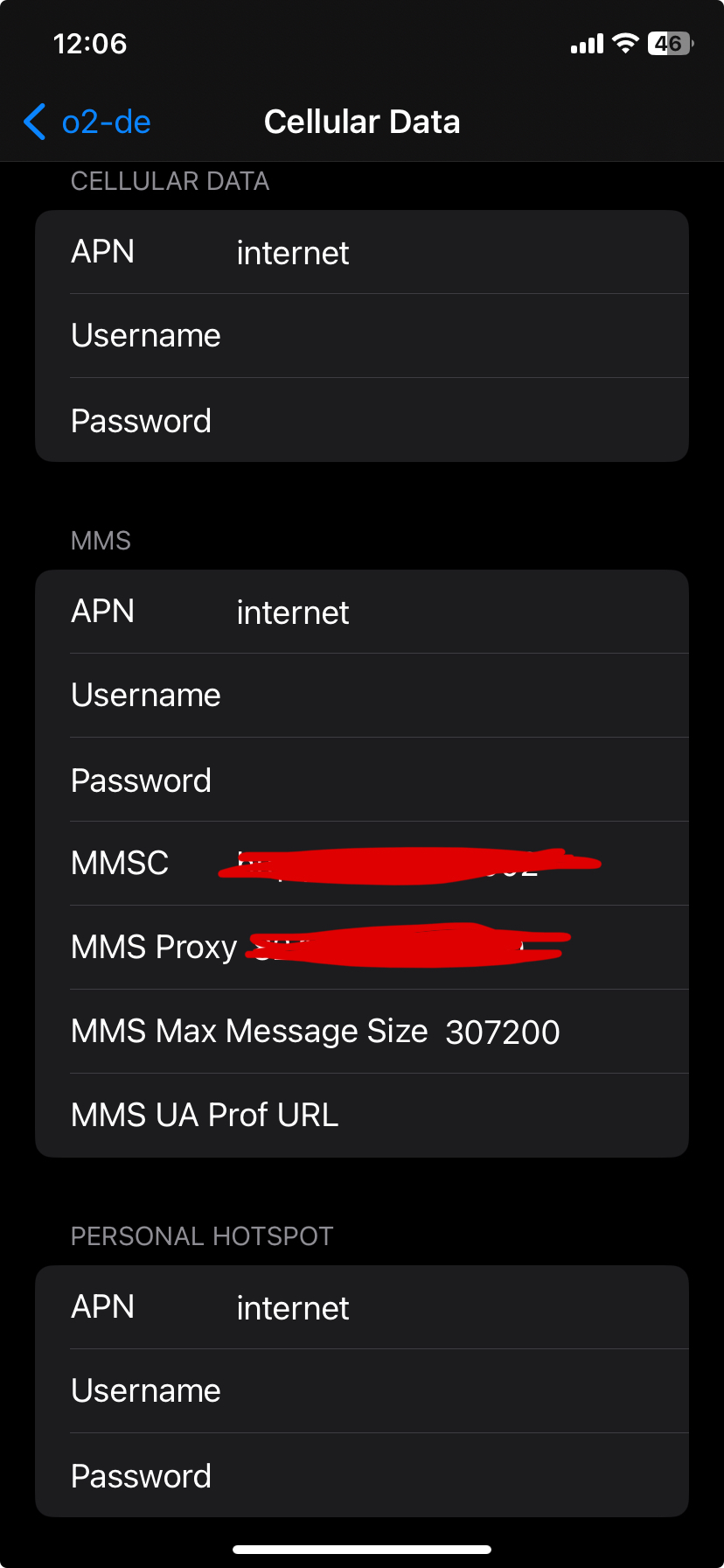
Task: Go back to the o2-de screen
Action: (x=87, y=122)
